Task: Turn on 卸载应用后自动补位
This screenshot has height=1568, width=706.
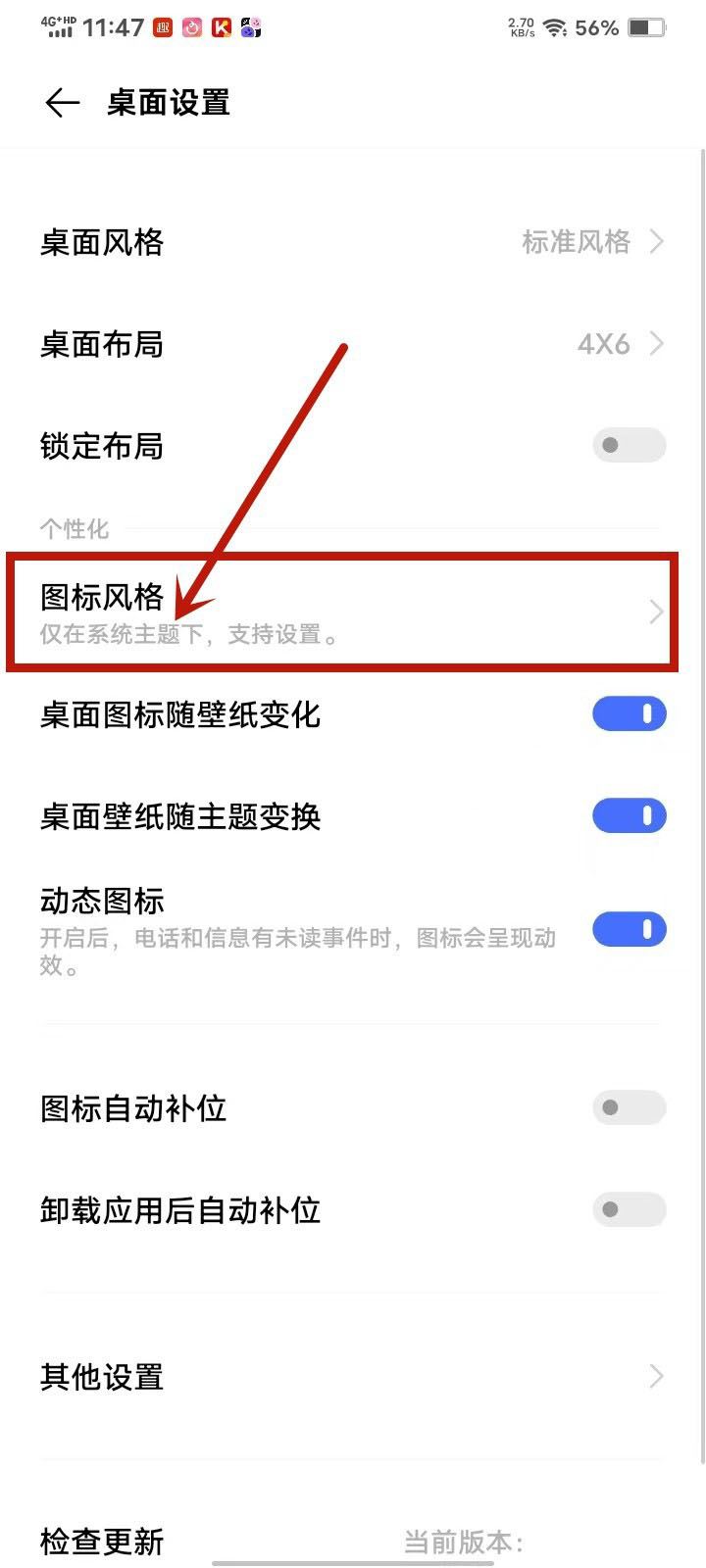Action: 630,1209
